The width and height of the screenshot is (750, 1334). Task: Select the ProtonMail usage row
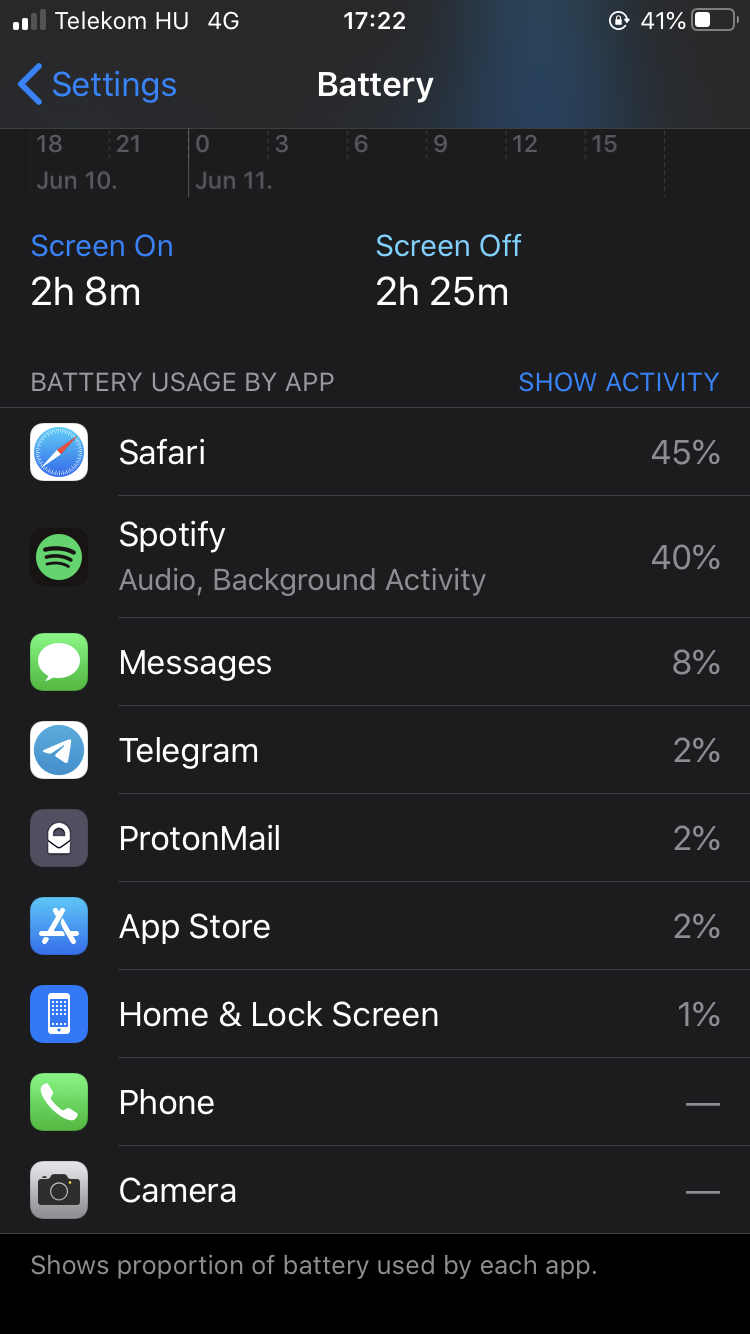click(x=375, y=838)
